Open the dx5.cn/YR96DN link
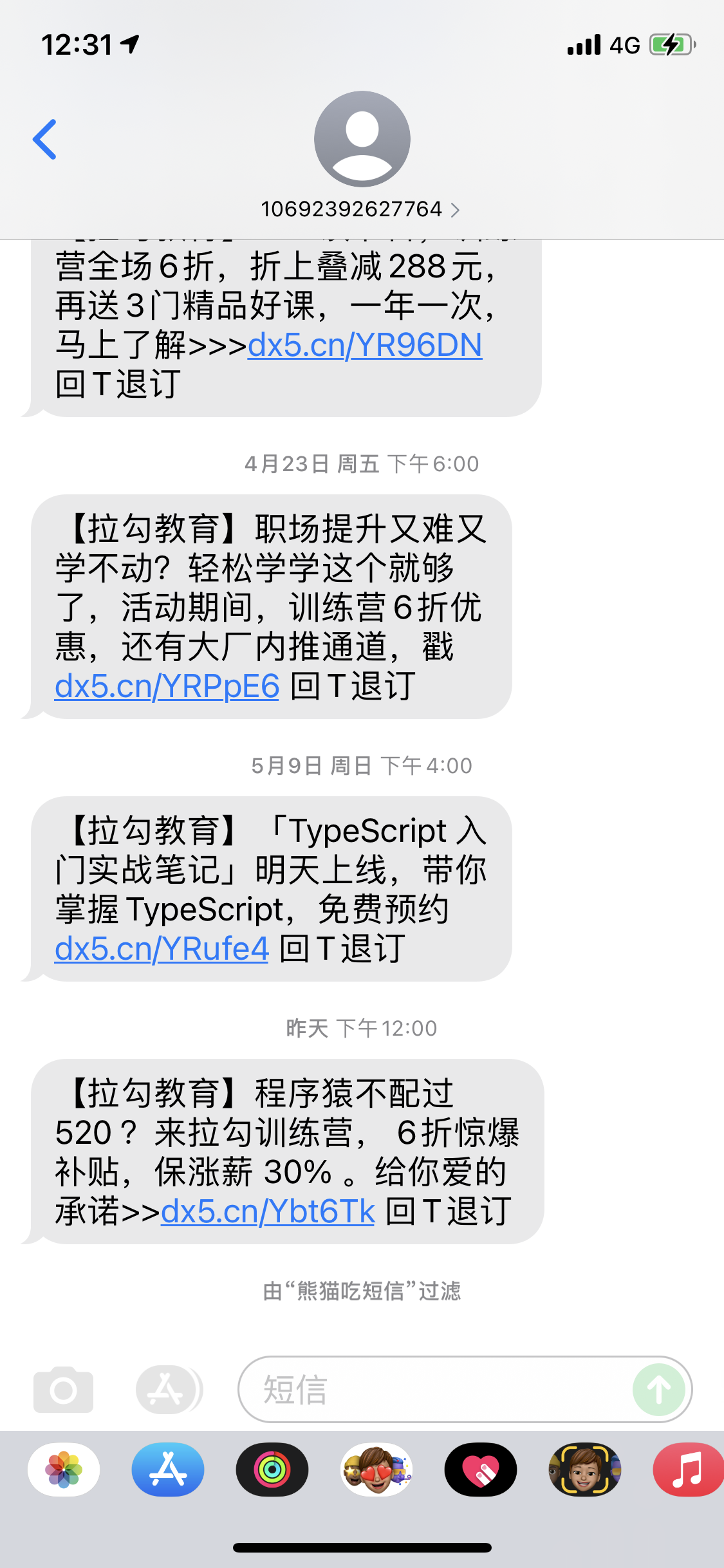The image size is (724, 1568). [x=365, y=346]
